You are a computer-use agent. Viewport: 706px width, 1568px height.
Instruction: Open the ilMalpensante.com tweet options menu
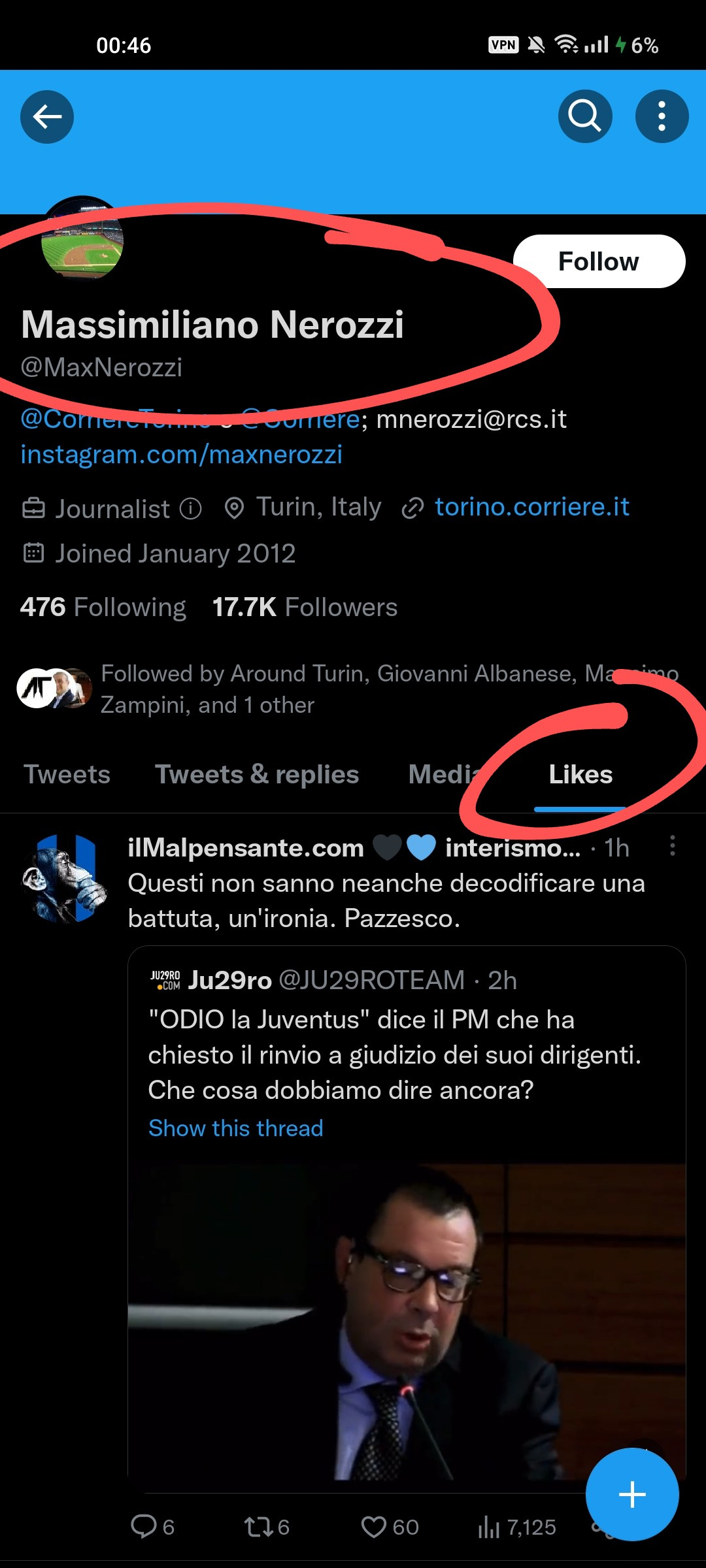[672, 846]
